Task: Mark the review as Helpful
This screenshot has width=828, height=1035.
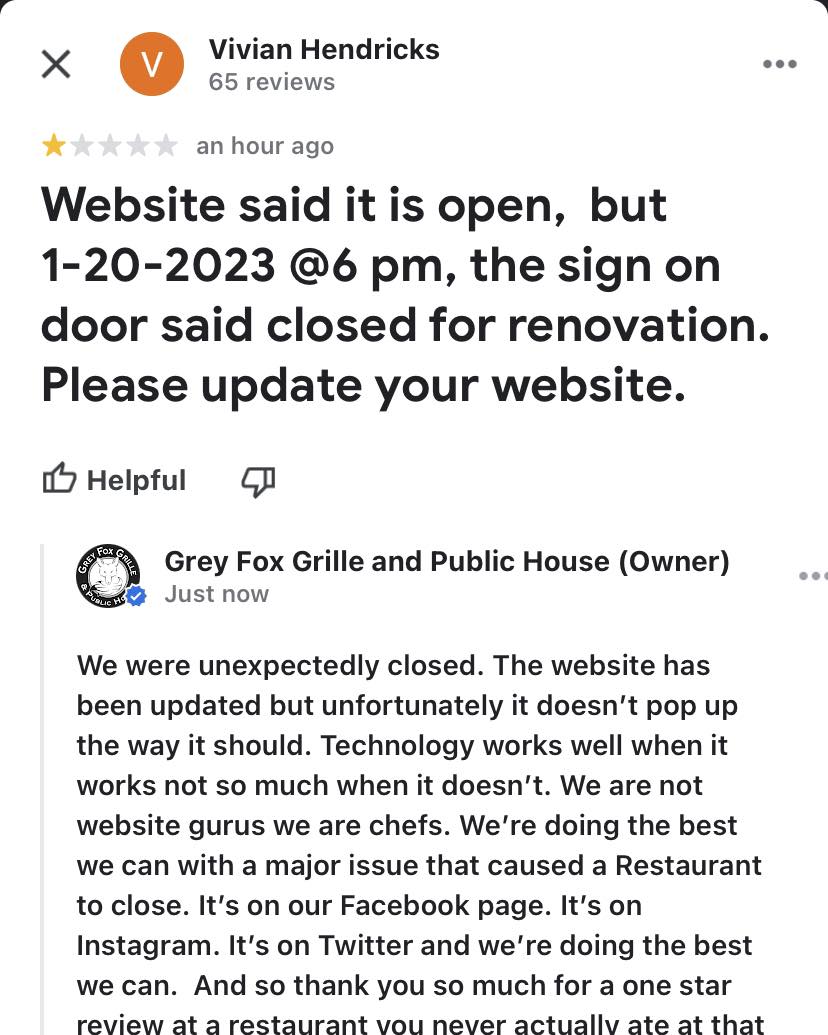Action: pos(114,480)
